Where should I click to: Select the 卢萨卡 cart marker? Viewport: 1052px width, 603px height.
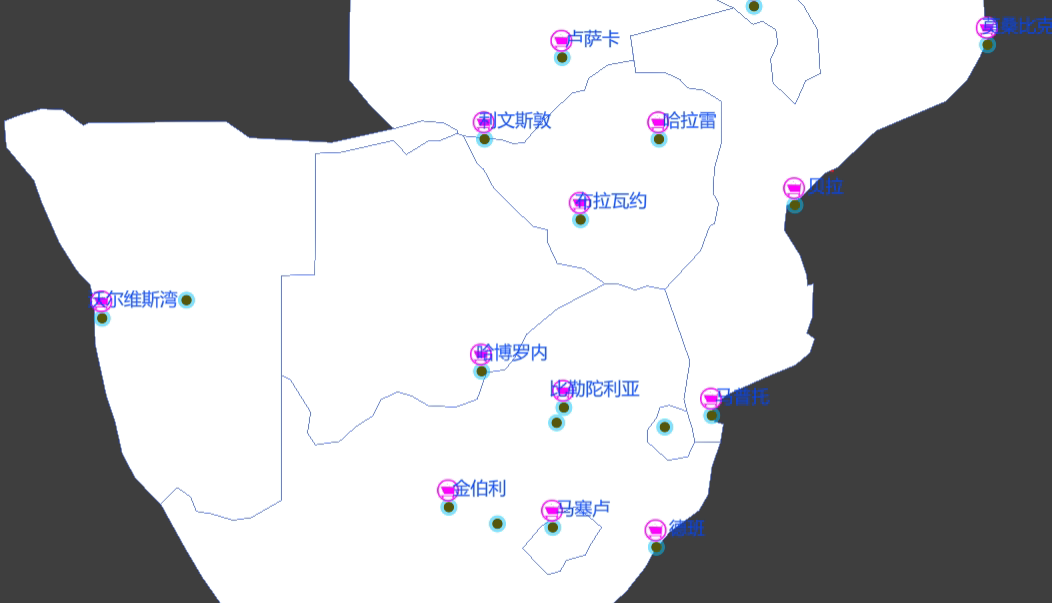click(561, 40)
